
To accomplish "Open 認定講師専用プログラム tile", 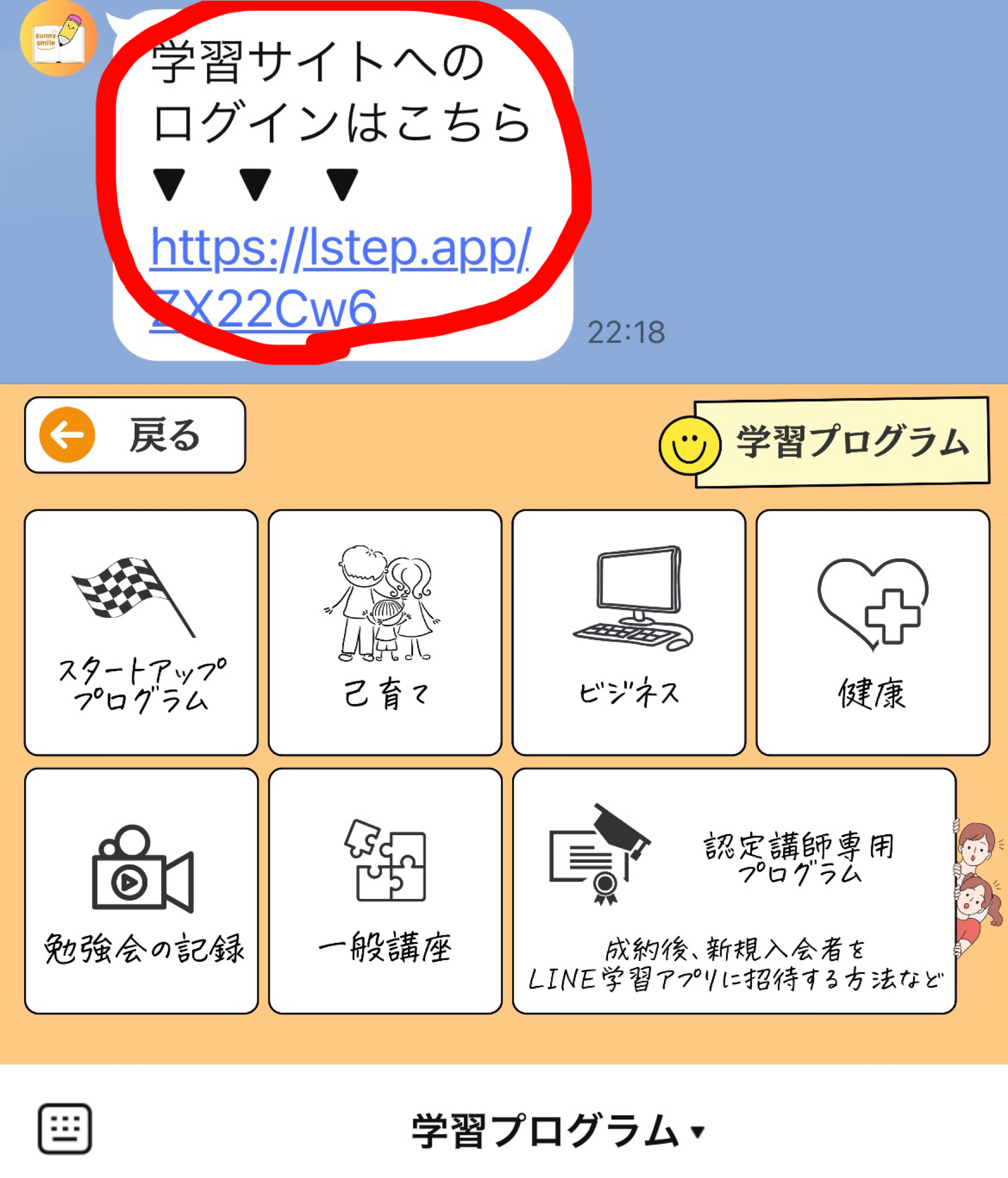I will point(734,890).
